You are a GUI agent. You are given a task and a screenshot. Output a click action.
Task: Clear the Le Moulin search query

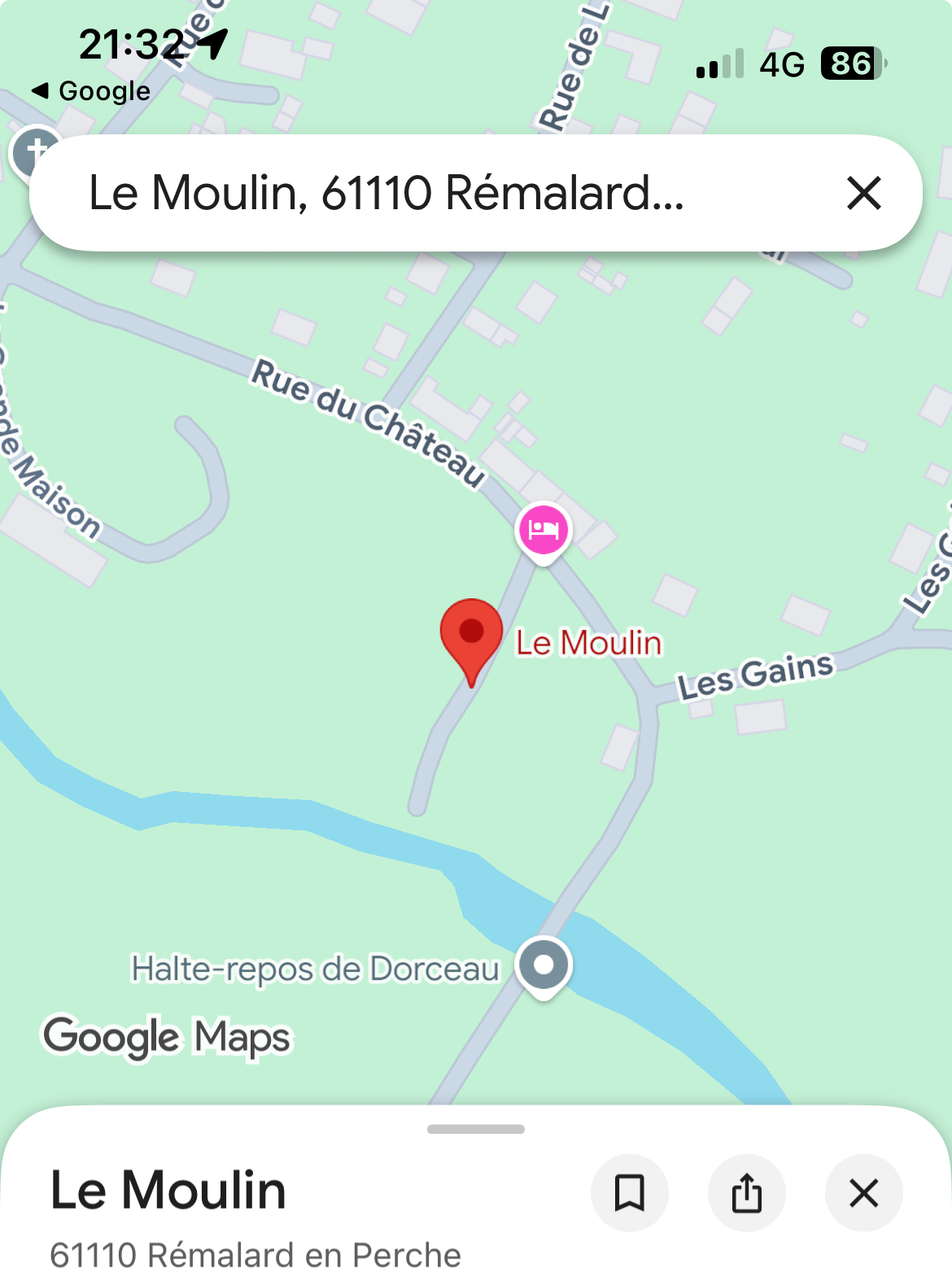[x=863, y=194]
